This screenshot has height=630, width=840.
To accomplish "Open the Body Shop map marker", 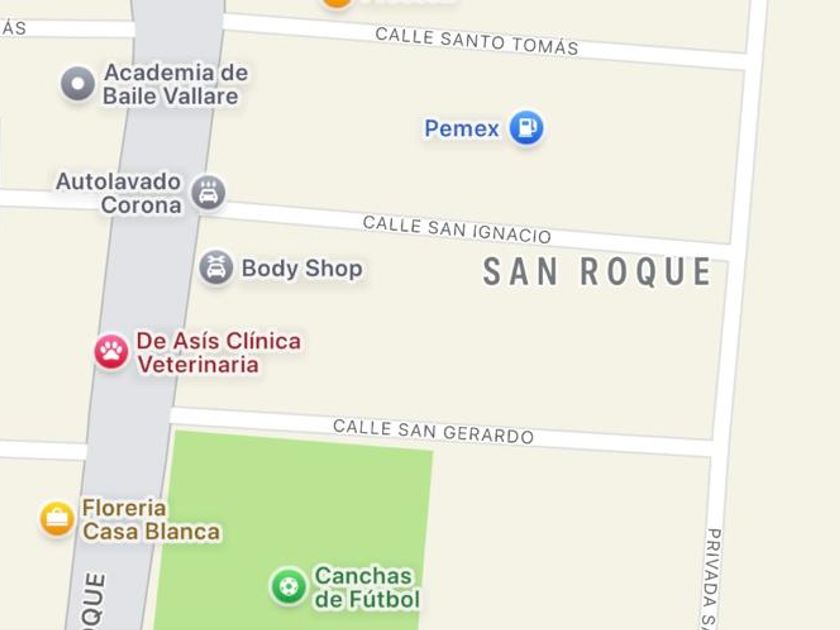I will pyautogui.click(x=216, y=267).
